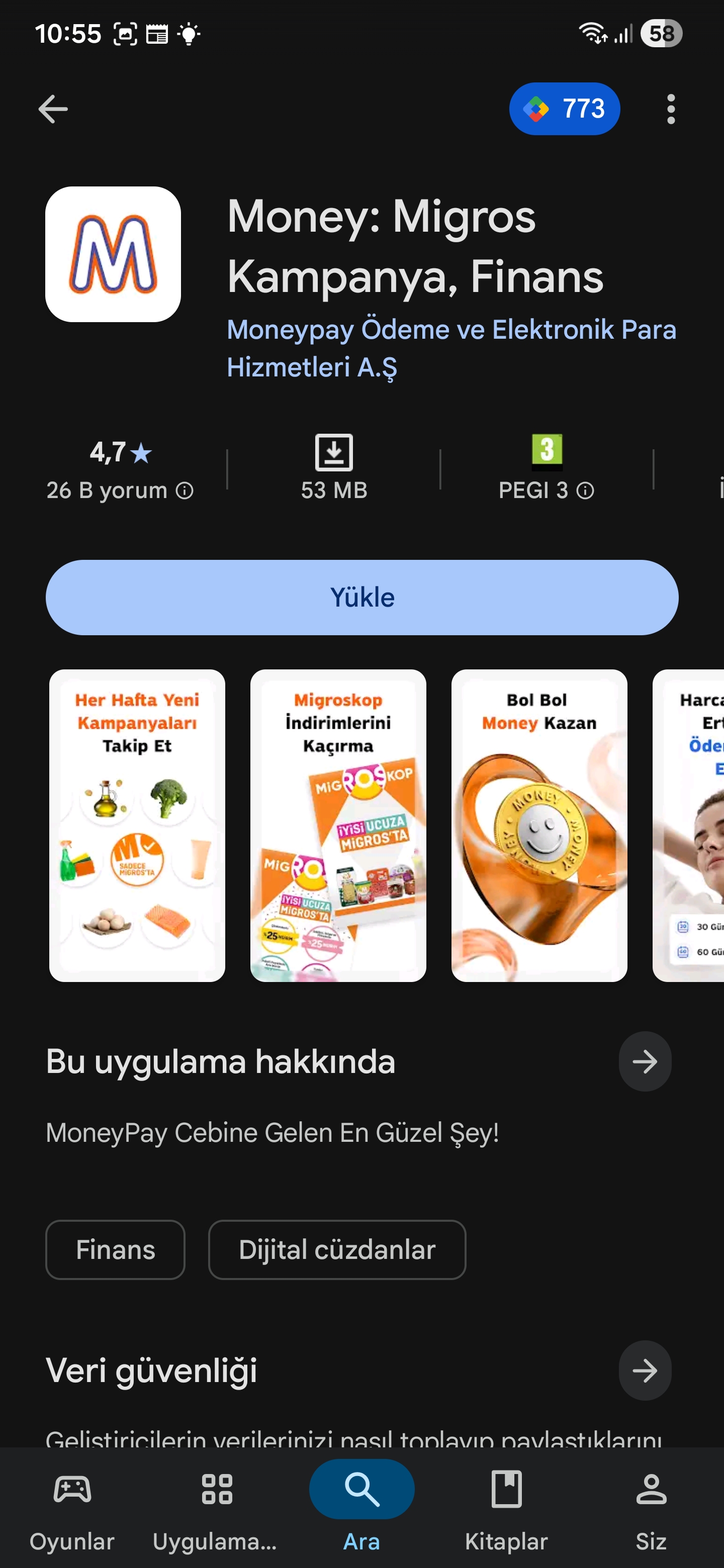Go back using the arrow icon

(x=53, y=109)
